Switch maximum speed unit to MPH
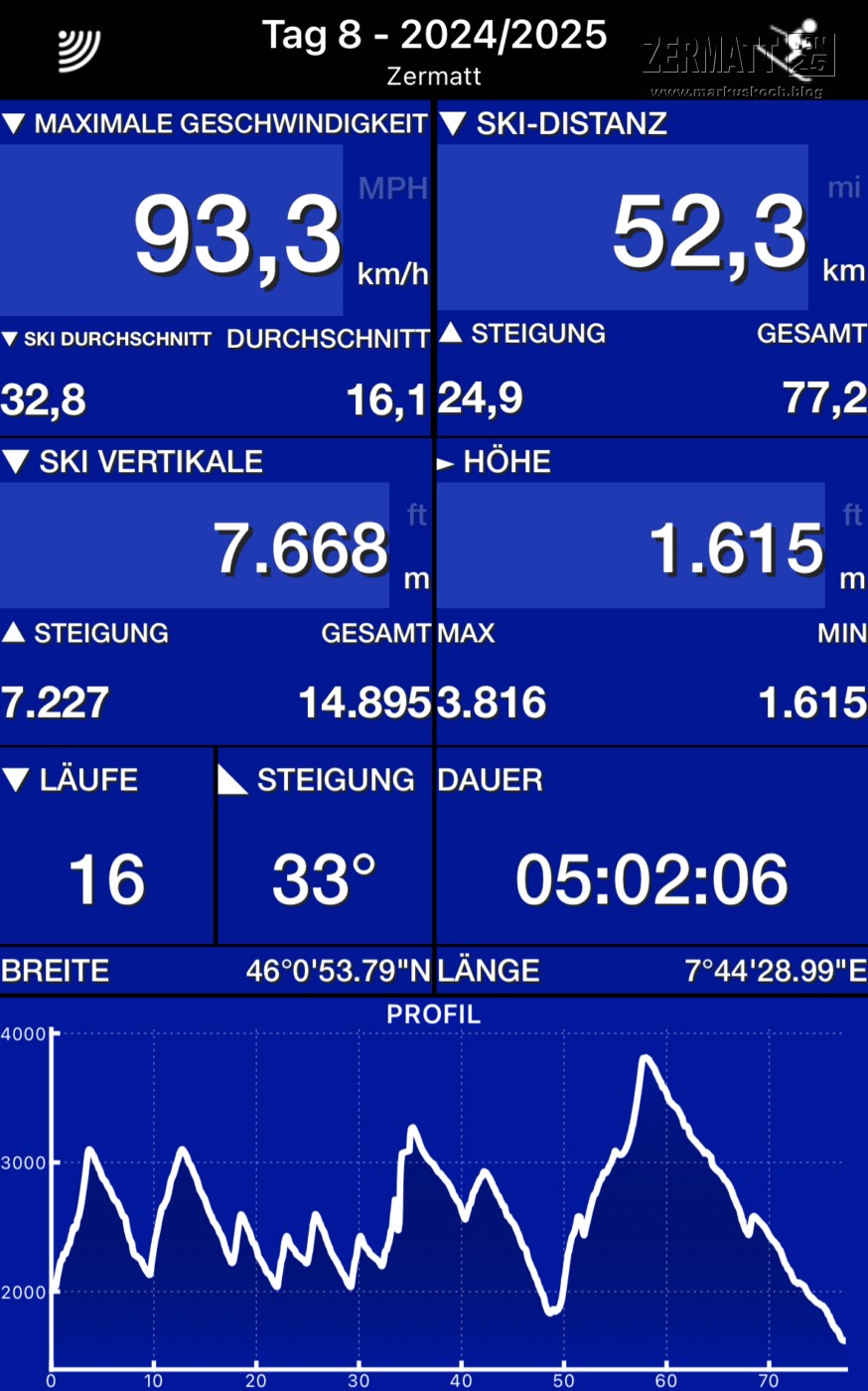Image resolution: width=868 pixels, height=1391 pixels. coord(392,188)
